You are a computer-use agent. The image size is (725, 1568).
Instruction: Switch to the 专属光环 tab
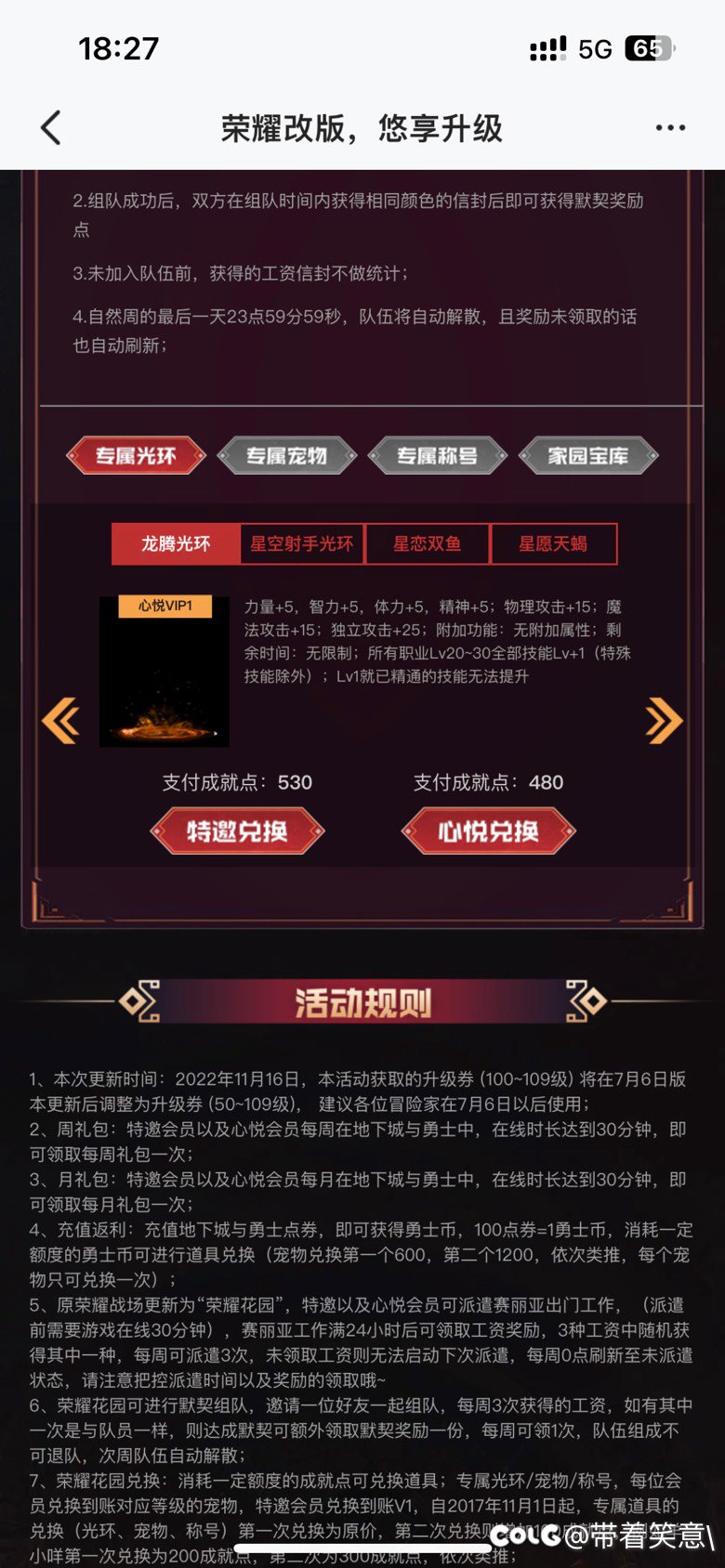pos(136,455)
